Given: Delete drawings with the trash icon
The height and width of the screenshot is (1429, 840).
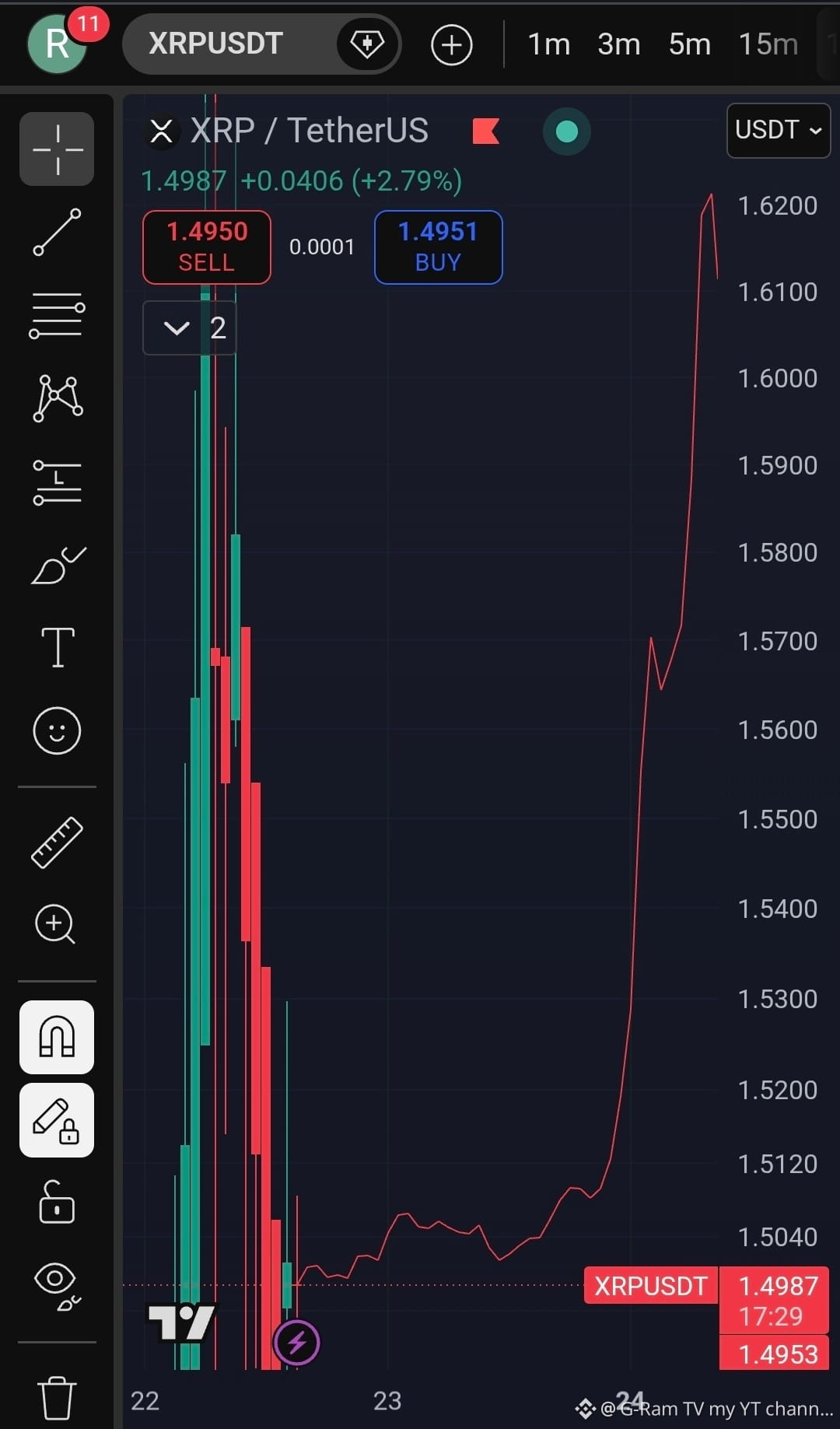Looking at the screenshot, I should pyautogui.click(x=57, y=1397).
